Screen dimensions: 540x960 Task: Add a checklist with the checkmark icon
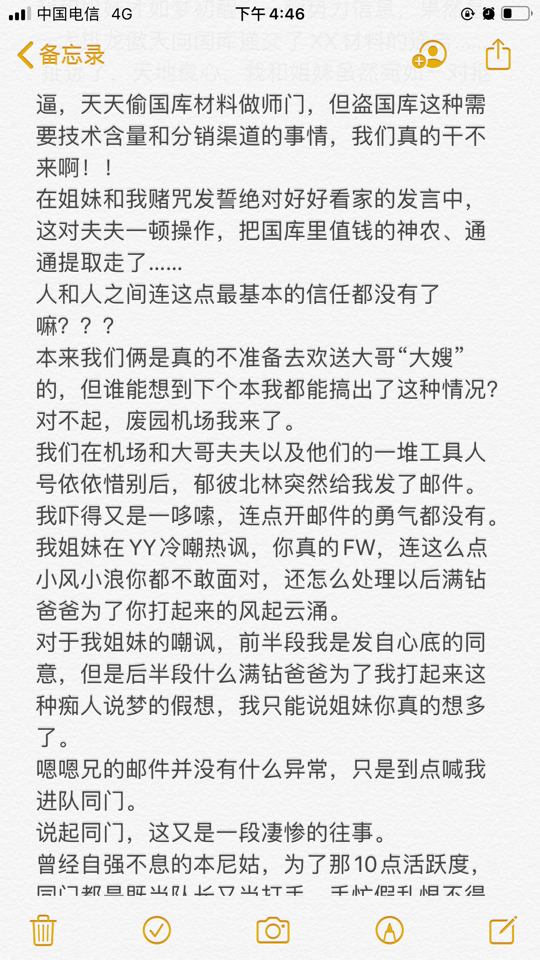click(x=157, y=929)
